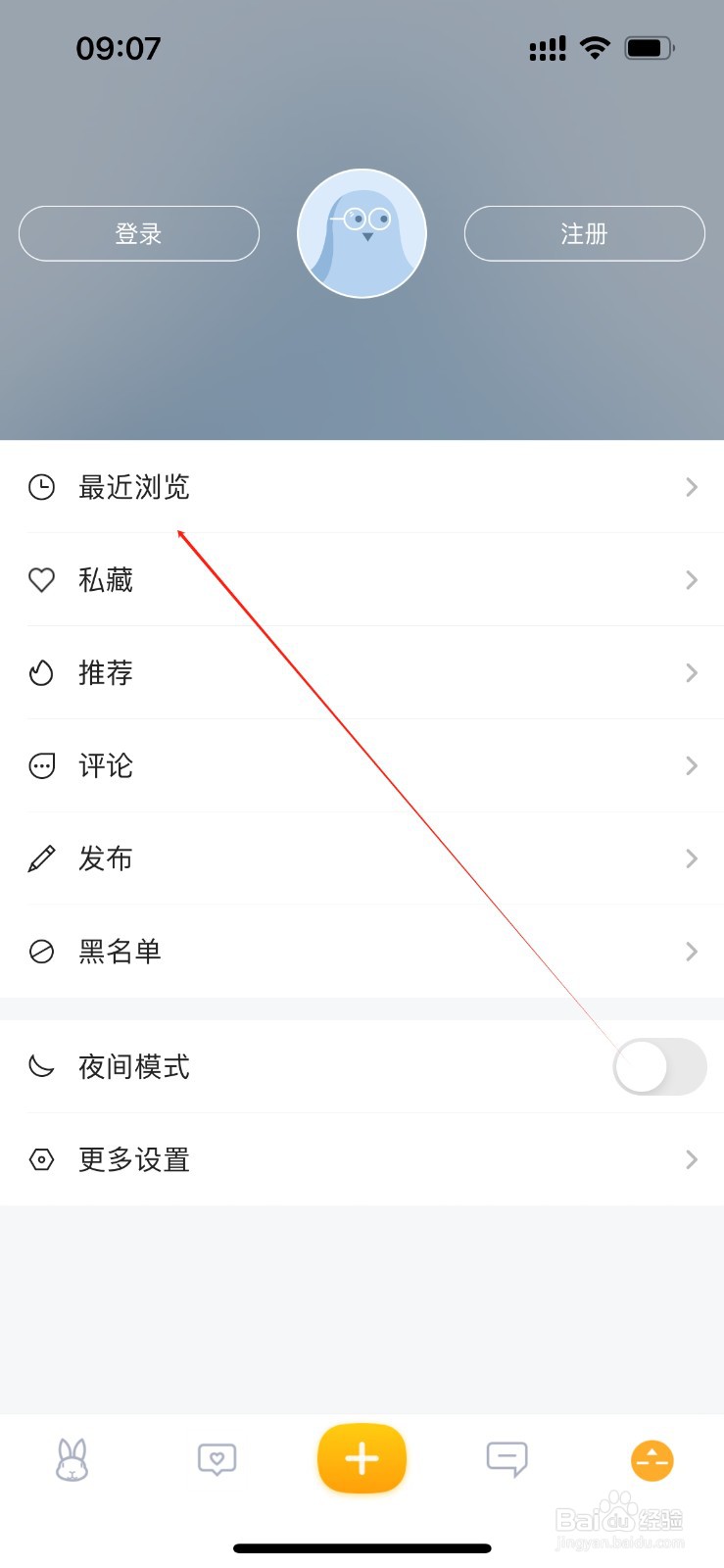Toggle night mode off after enabling
The height and width of the screenshot is (1568, 724).
pos(659,1067)
